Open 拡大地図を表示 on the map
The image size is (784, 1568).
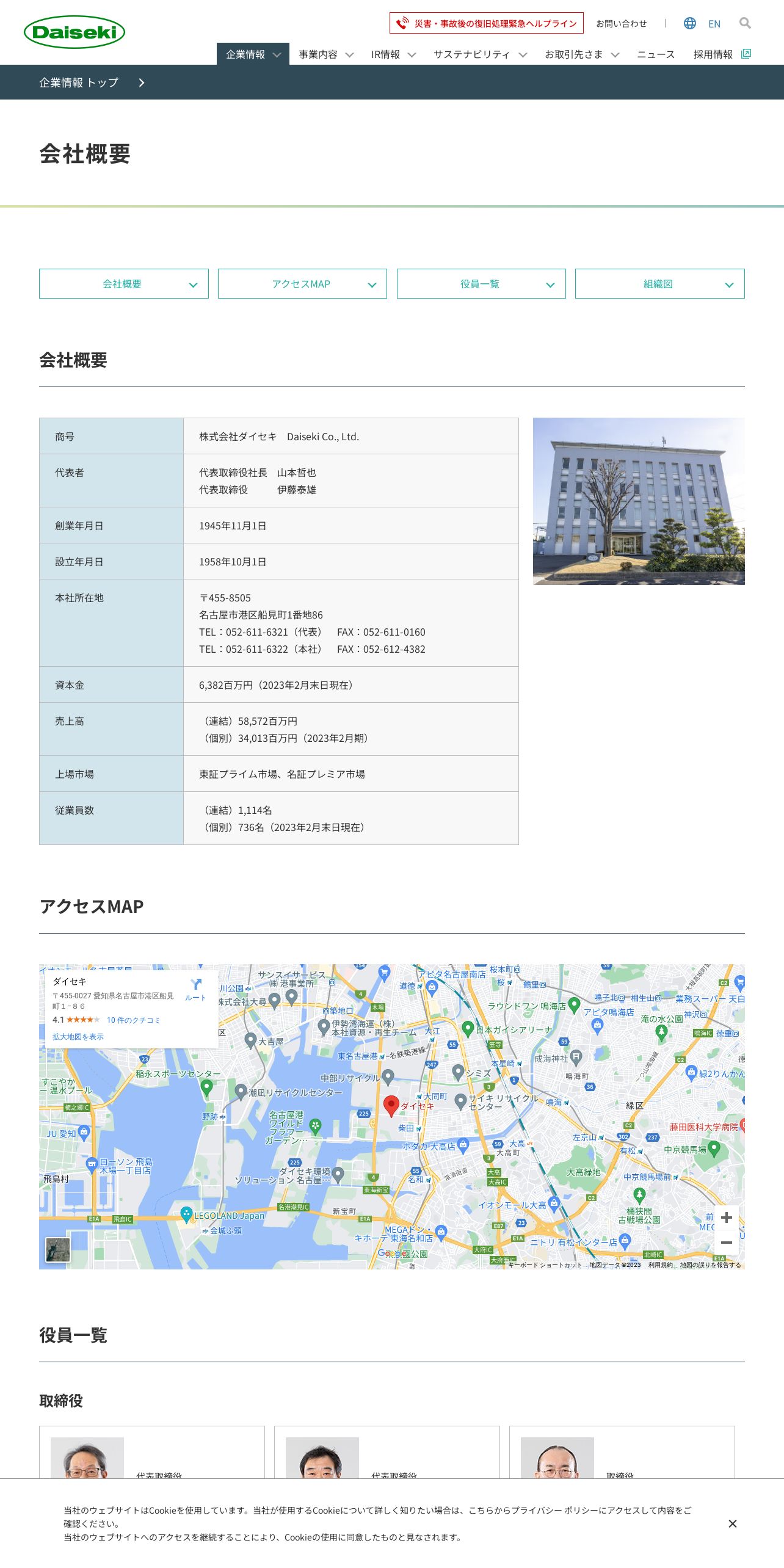point(78,1037)
